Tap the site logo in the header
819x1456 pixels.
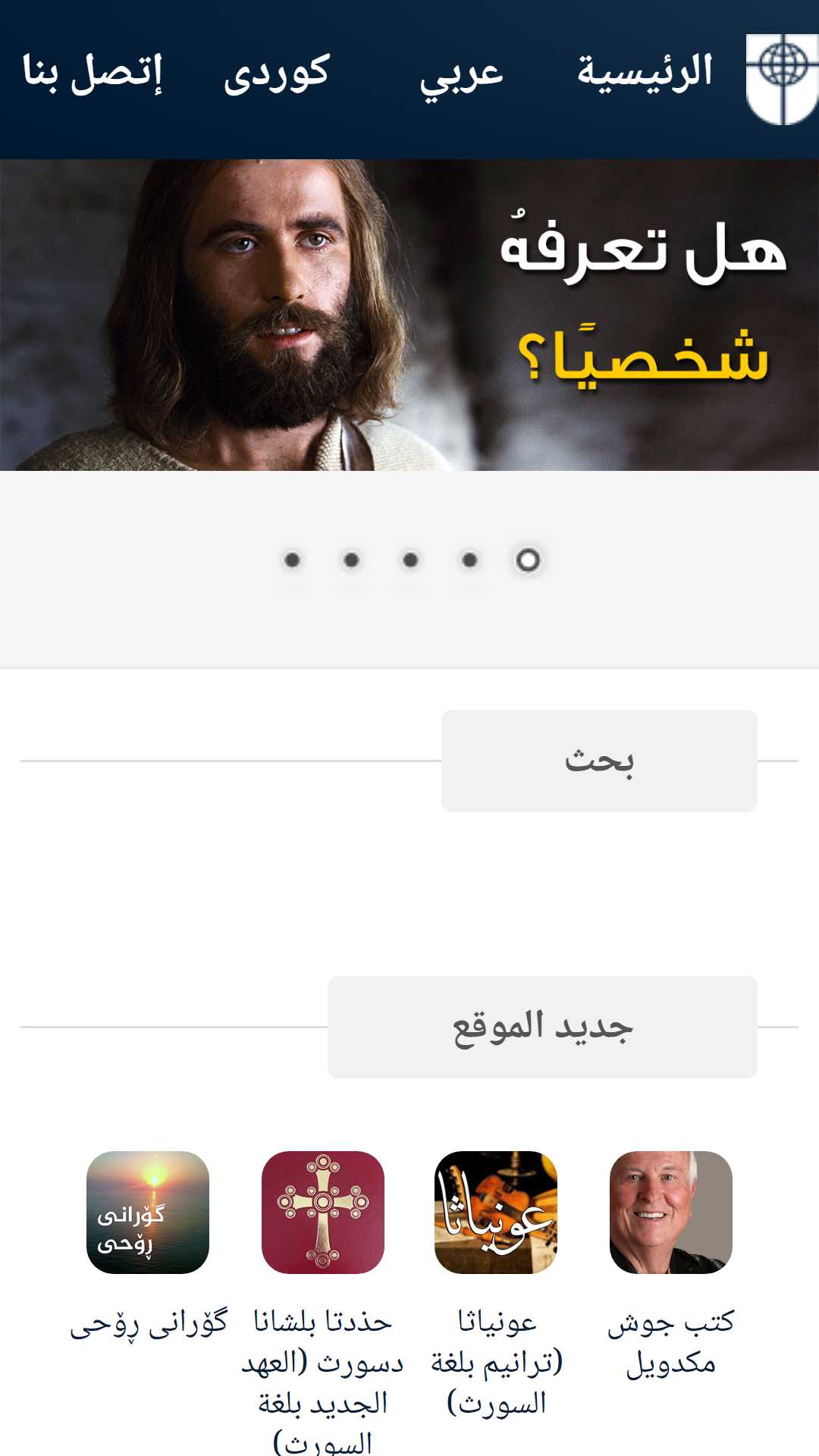coord(783,79)
